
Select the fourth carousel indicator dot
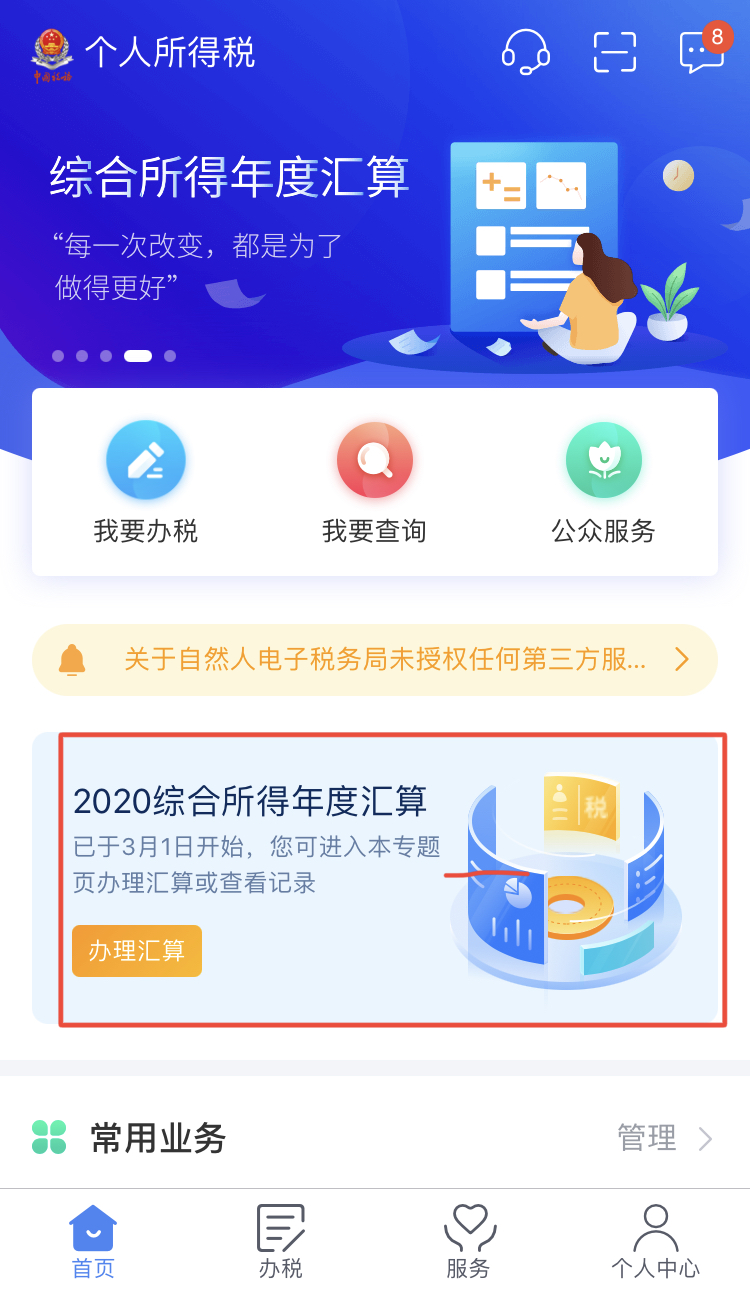[138, 356]
